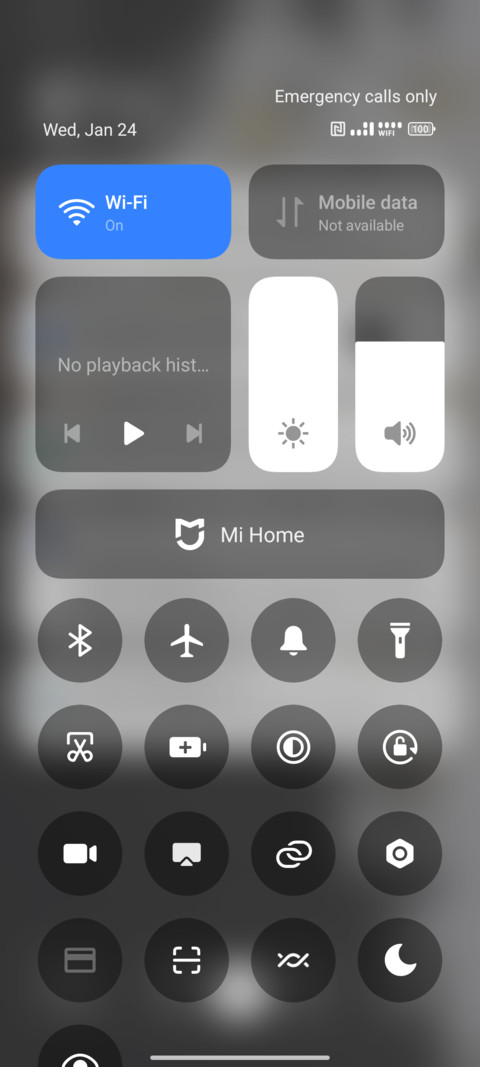Image resolution: width=480 pixels, height=1067 pixels.
Task: Set volume using the speaker slider
Action: (400, 374)
